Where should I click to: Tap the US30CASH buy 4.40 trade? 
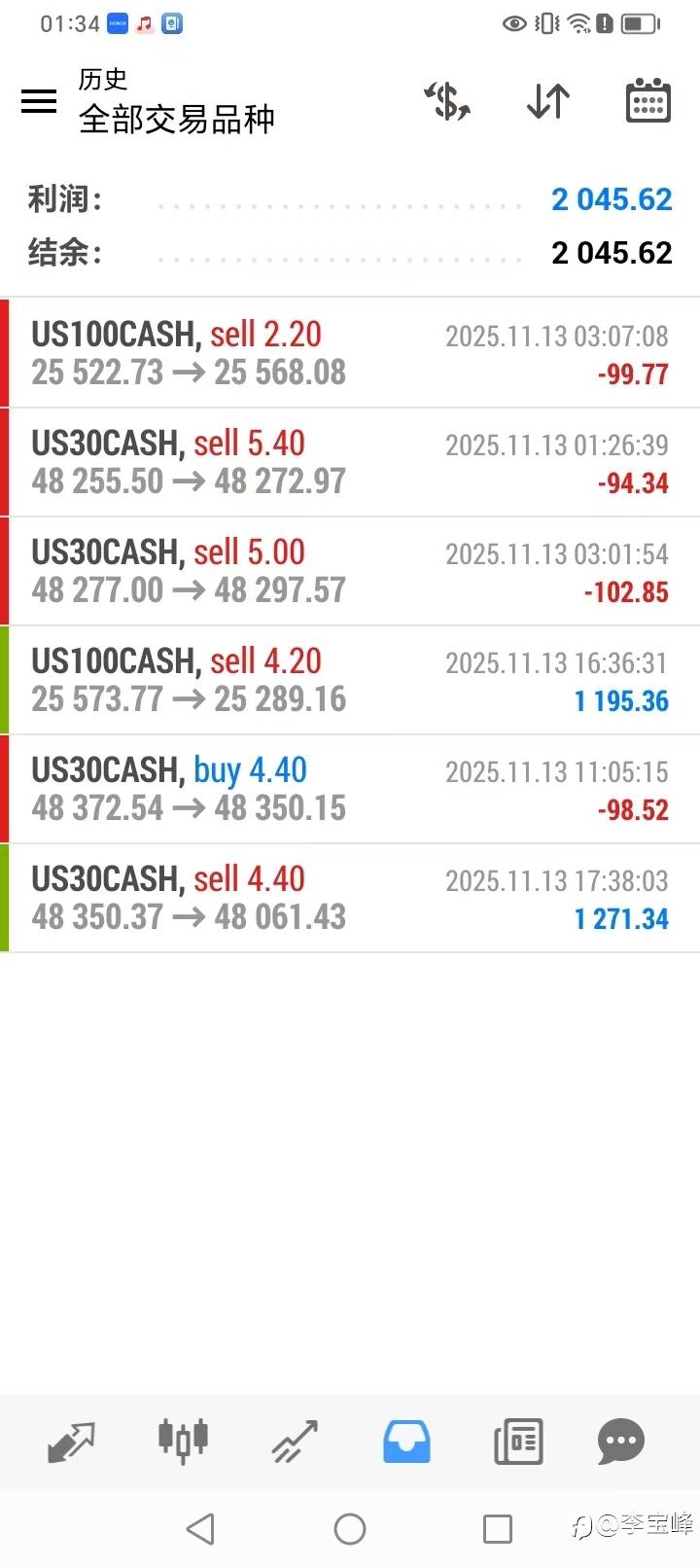[x=350, y=789]
